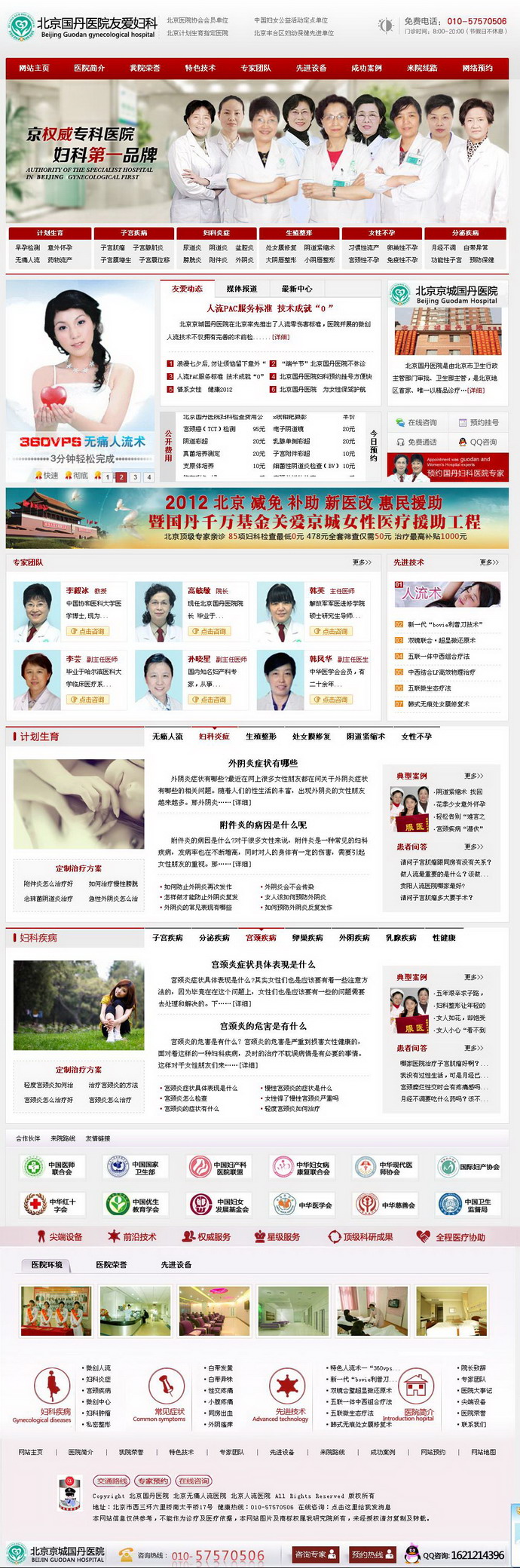
Task: Open 医院简介 in the top navigation
Action: click(89, 68)
